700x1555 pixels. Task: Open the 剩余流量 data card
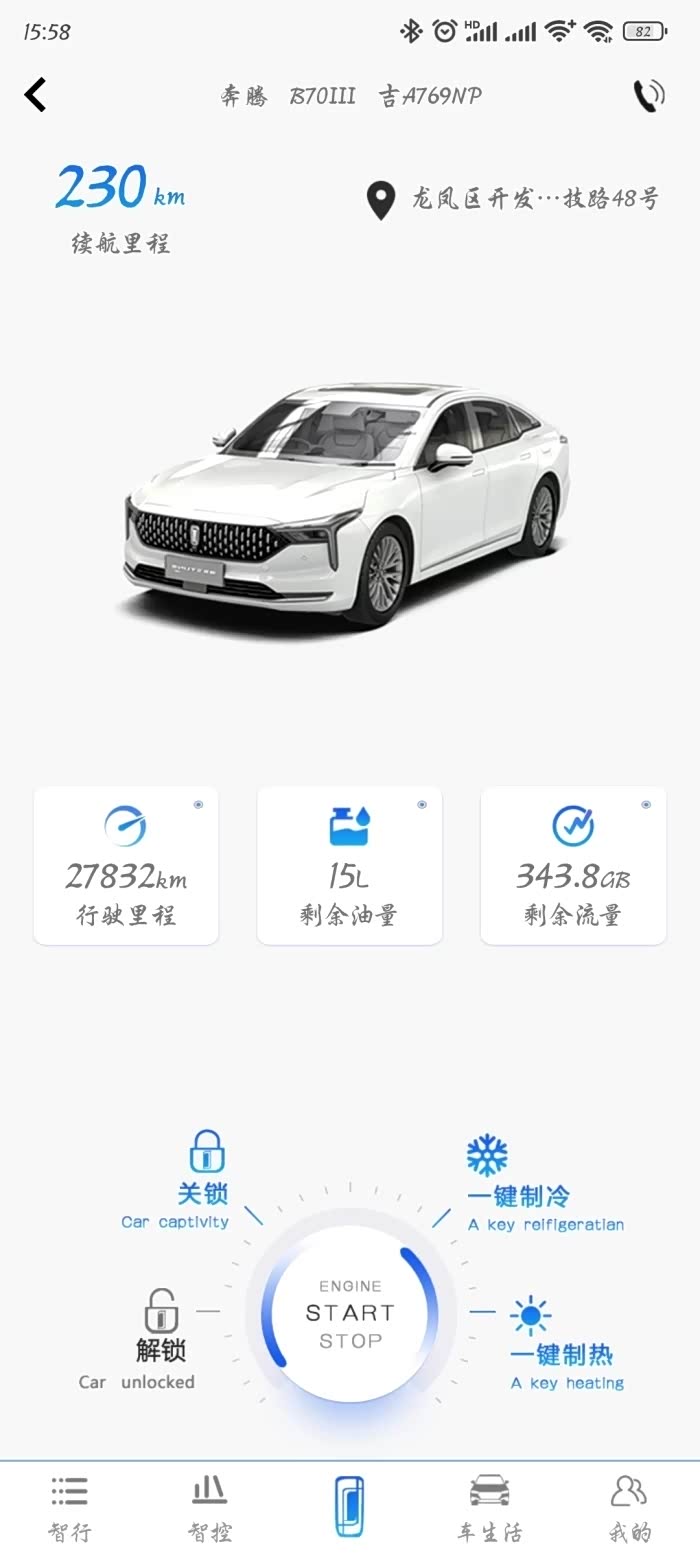(x=573, y=866)
